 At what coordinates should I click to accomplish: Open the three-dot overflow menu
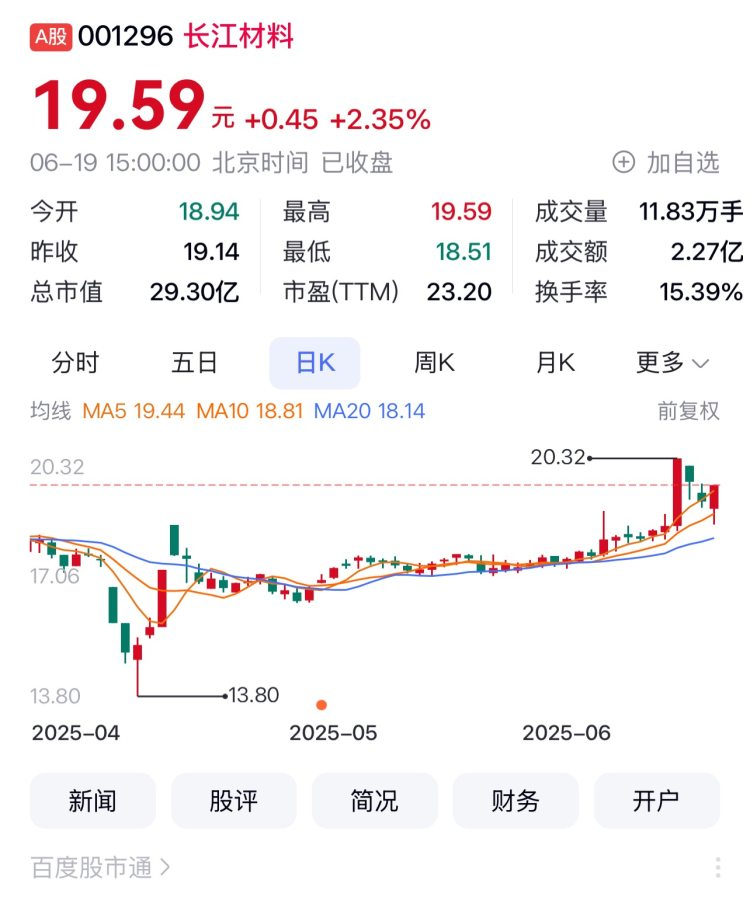(x=718, y=867)
